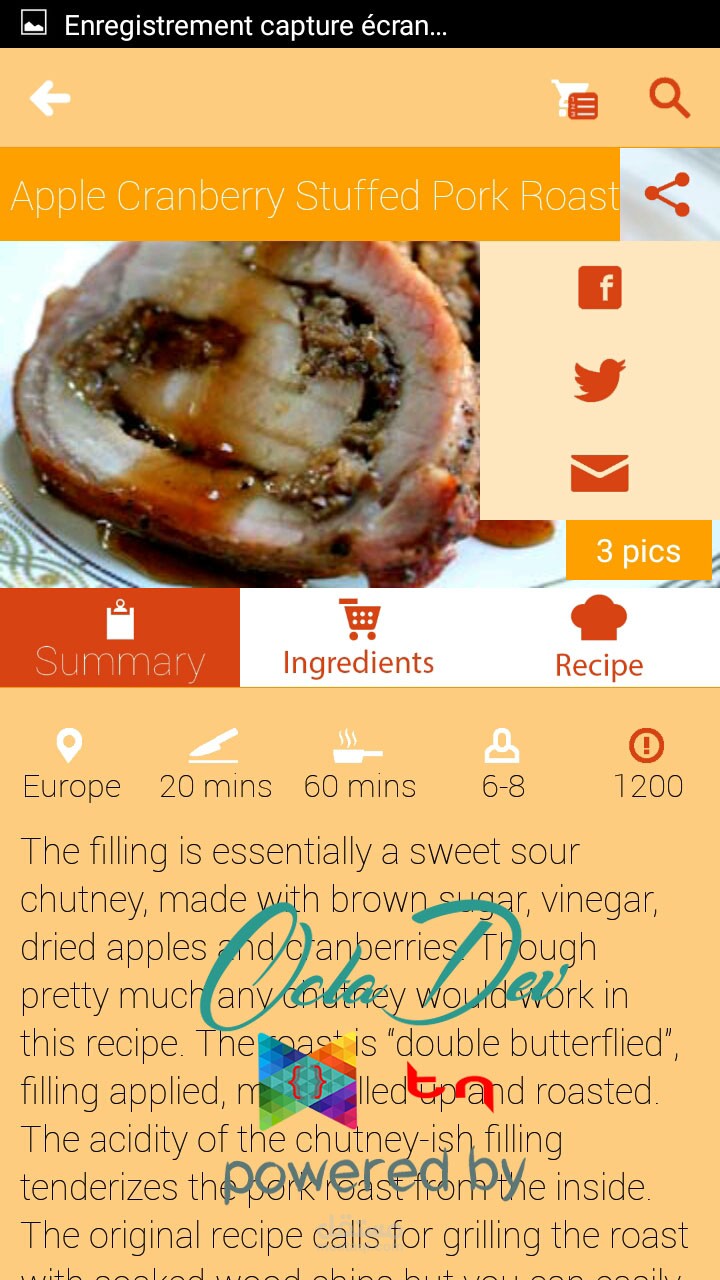Viewport: 720px width, 1280px height.
Task: Tap the share icon beside recipe title
Action: coord(667,194)
